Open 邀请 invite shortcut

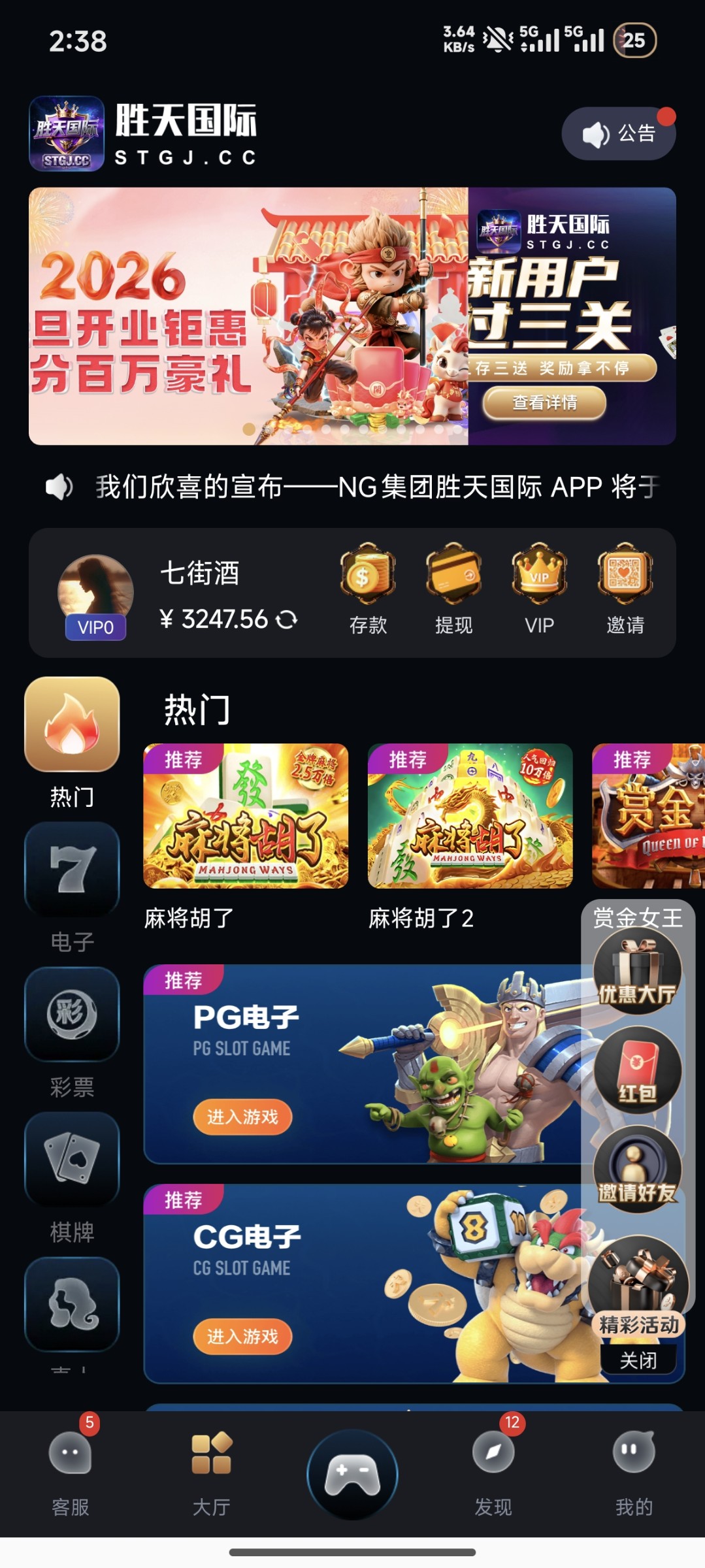point(625,589)
